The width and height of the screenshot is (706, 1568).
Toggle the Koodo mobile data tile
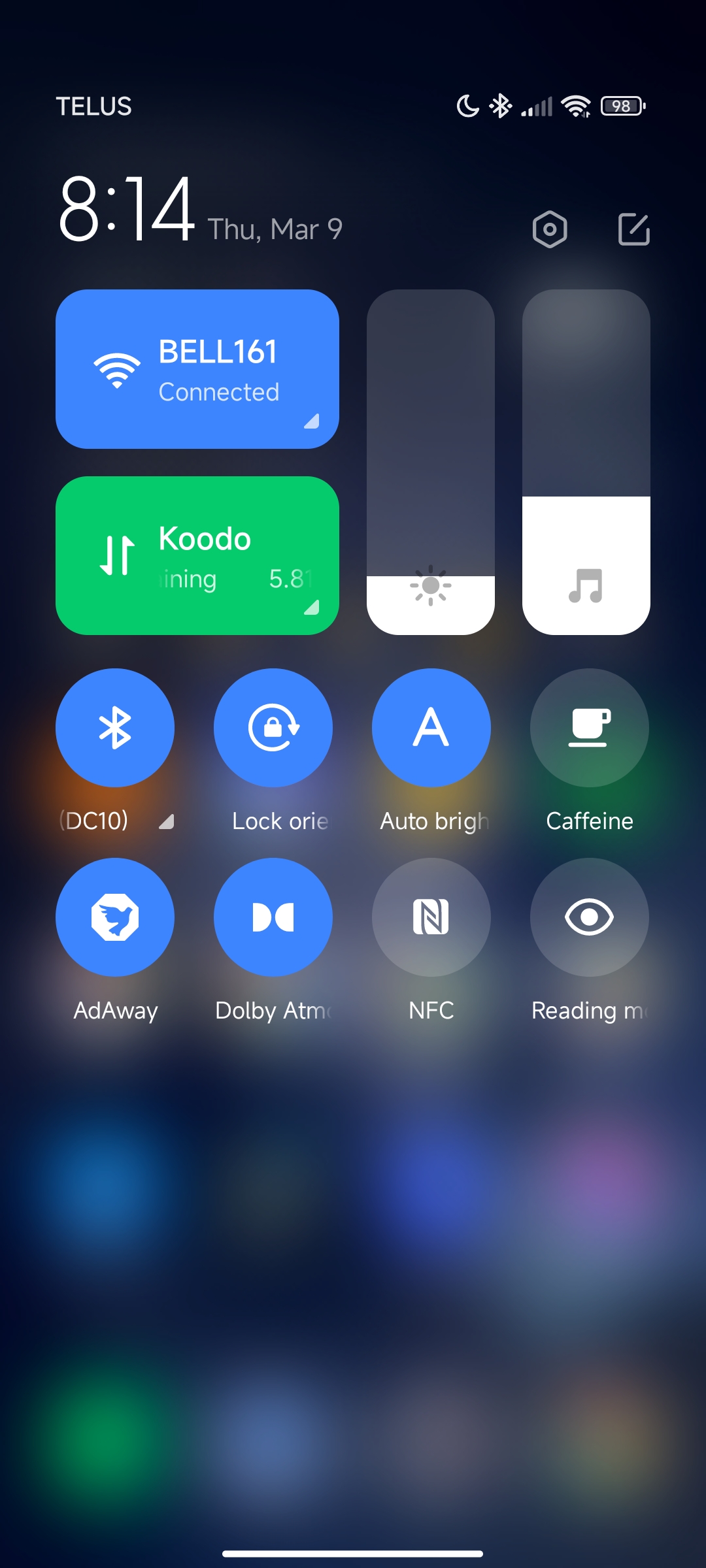pyautogui.click(x=197, y=555)
